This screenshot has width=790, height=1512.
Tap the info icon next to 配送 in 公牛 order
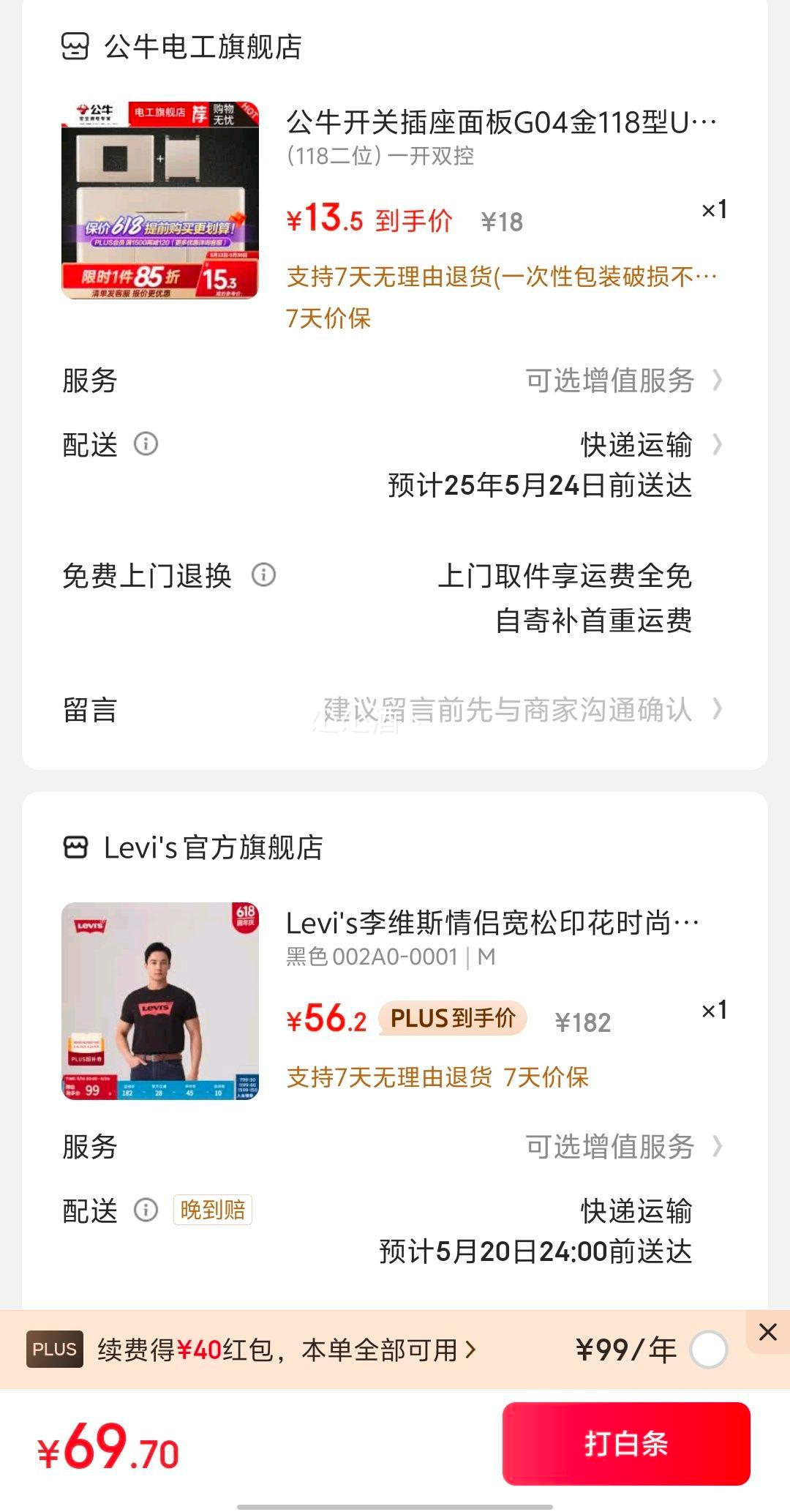click(x=146, y=444)
